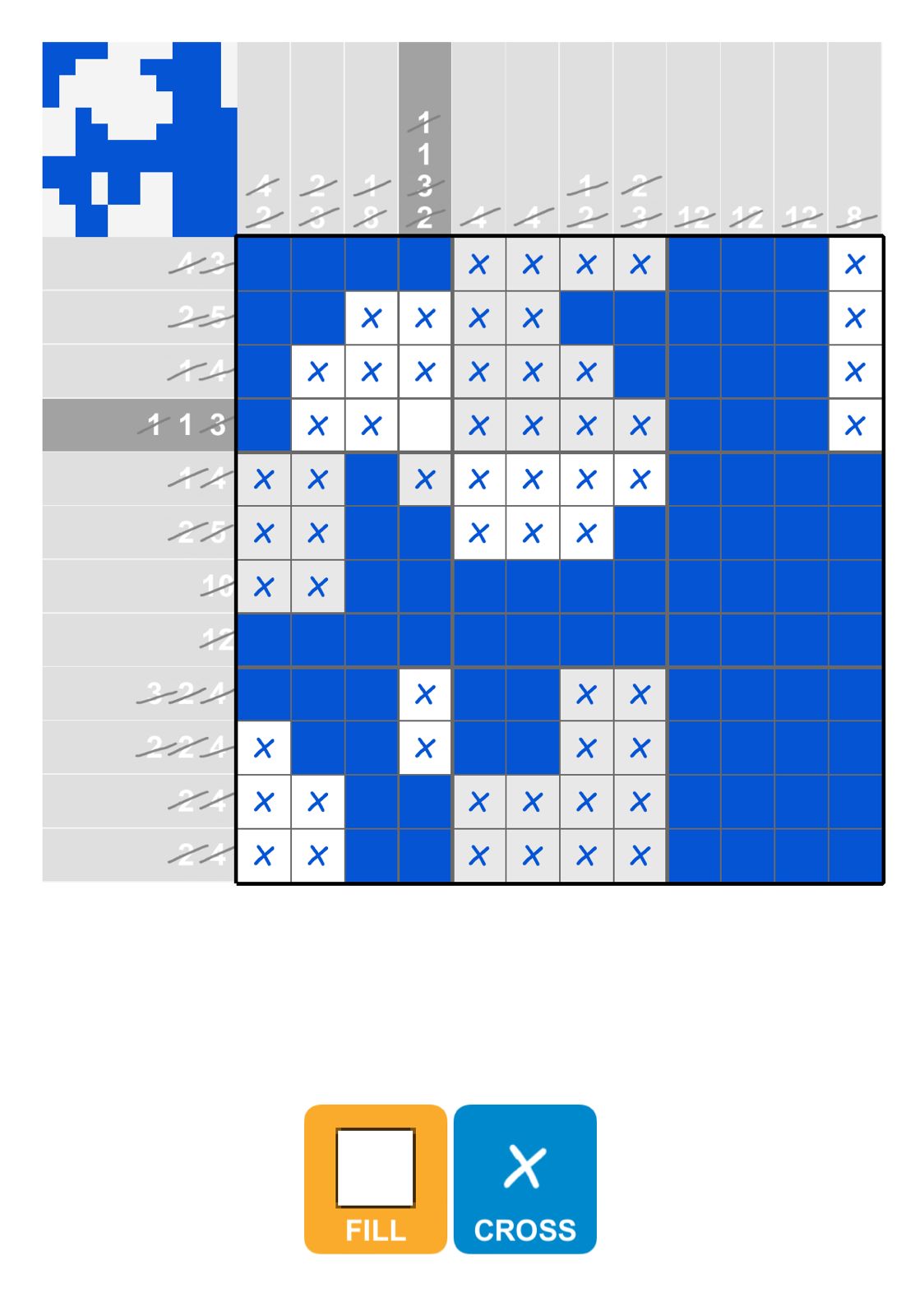Click the crossed cell at the bottom-left of the grid
The image size is (901, 1316).
pos(264,853)
